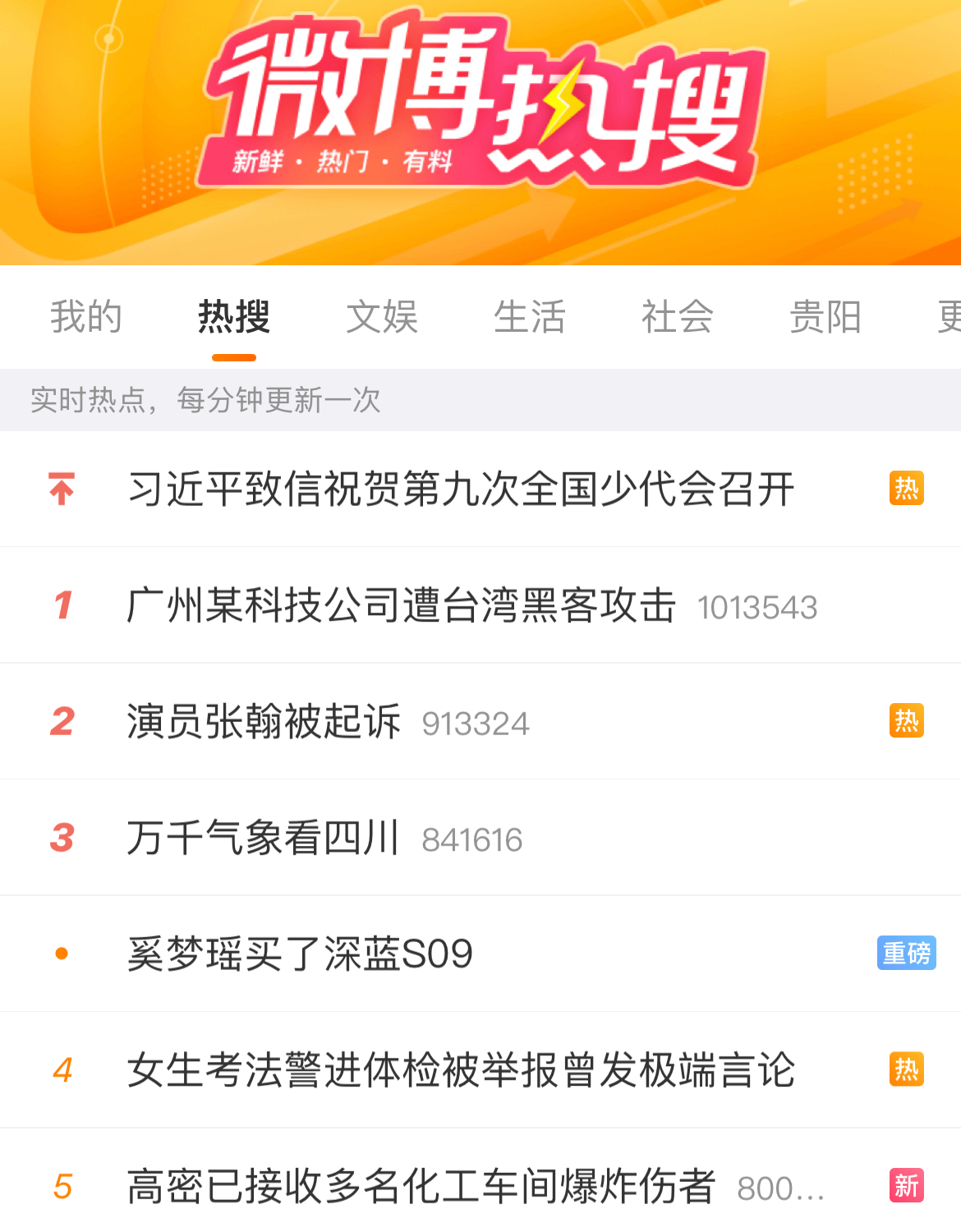
Task: Open 万千气象看四川 topic
Action: pos(263,838)
